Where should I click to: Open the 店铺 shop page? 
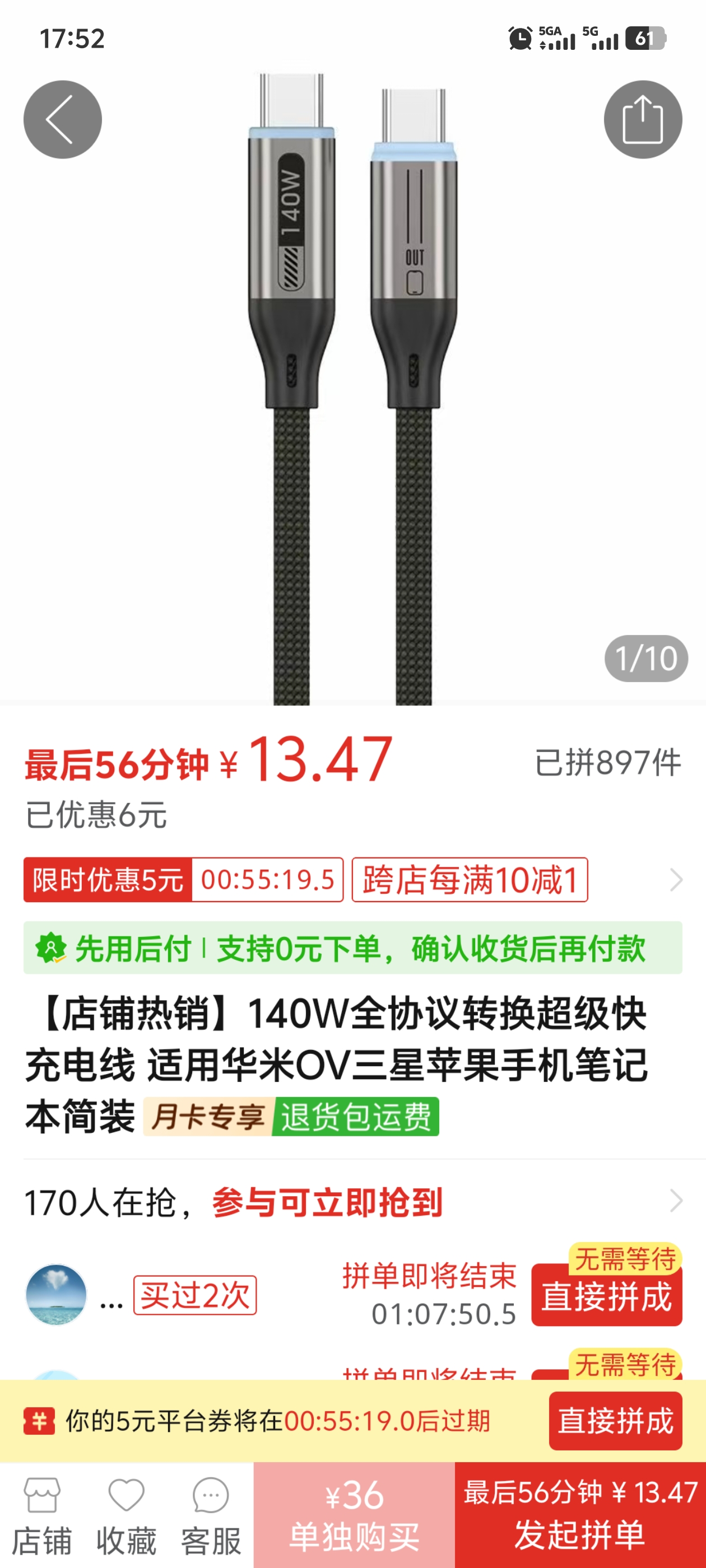[41, 1515]
